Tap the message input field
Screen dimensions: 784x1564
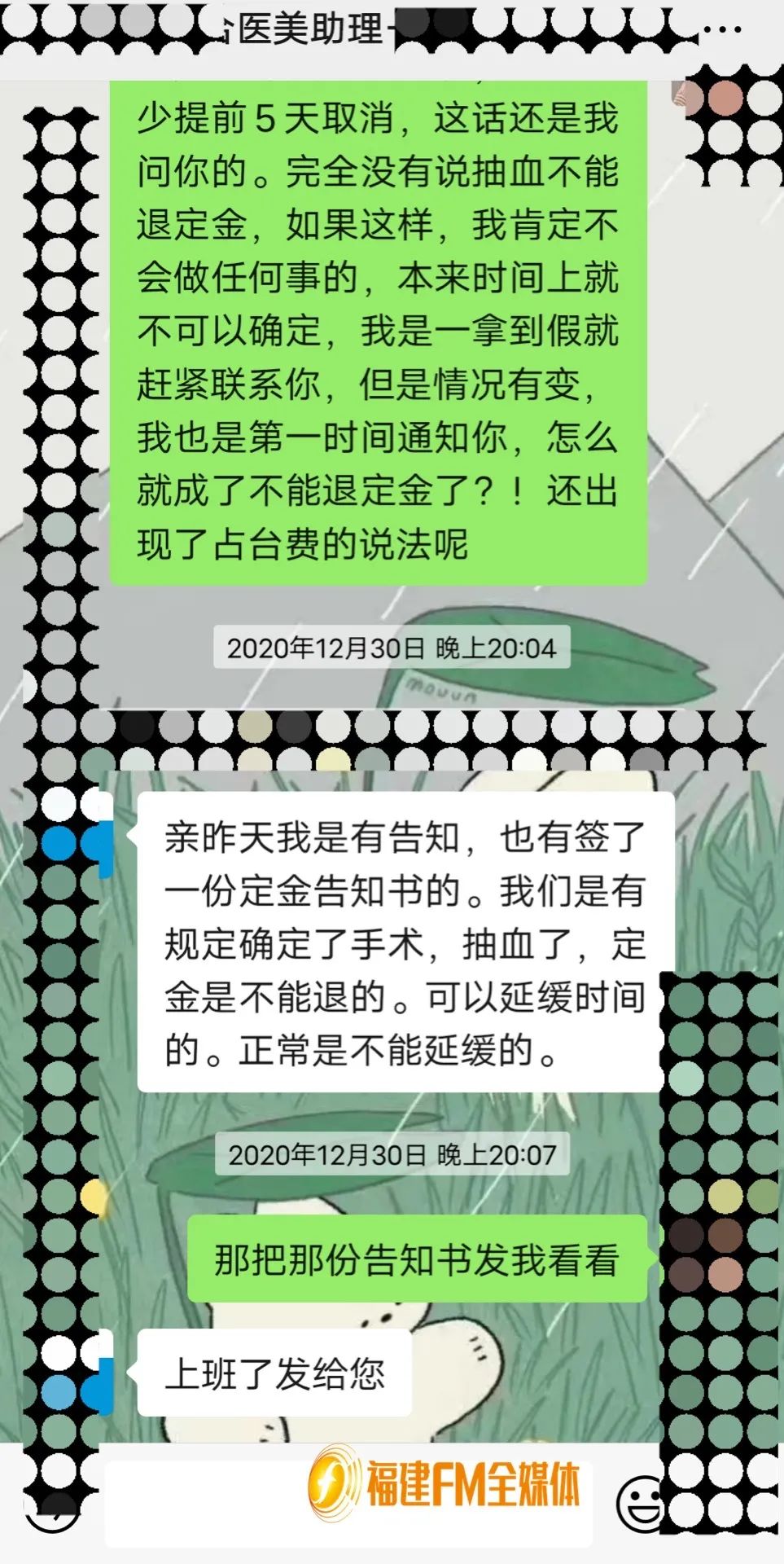pyautogui.click(x=348, y=1503)
